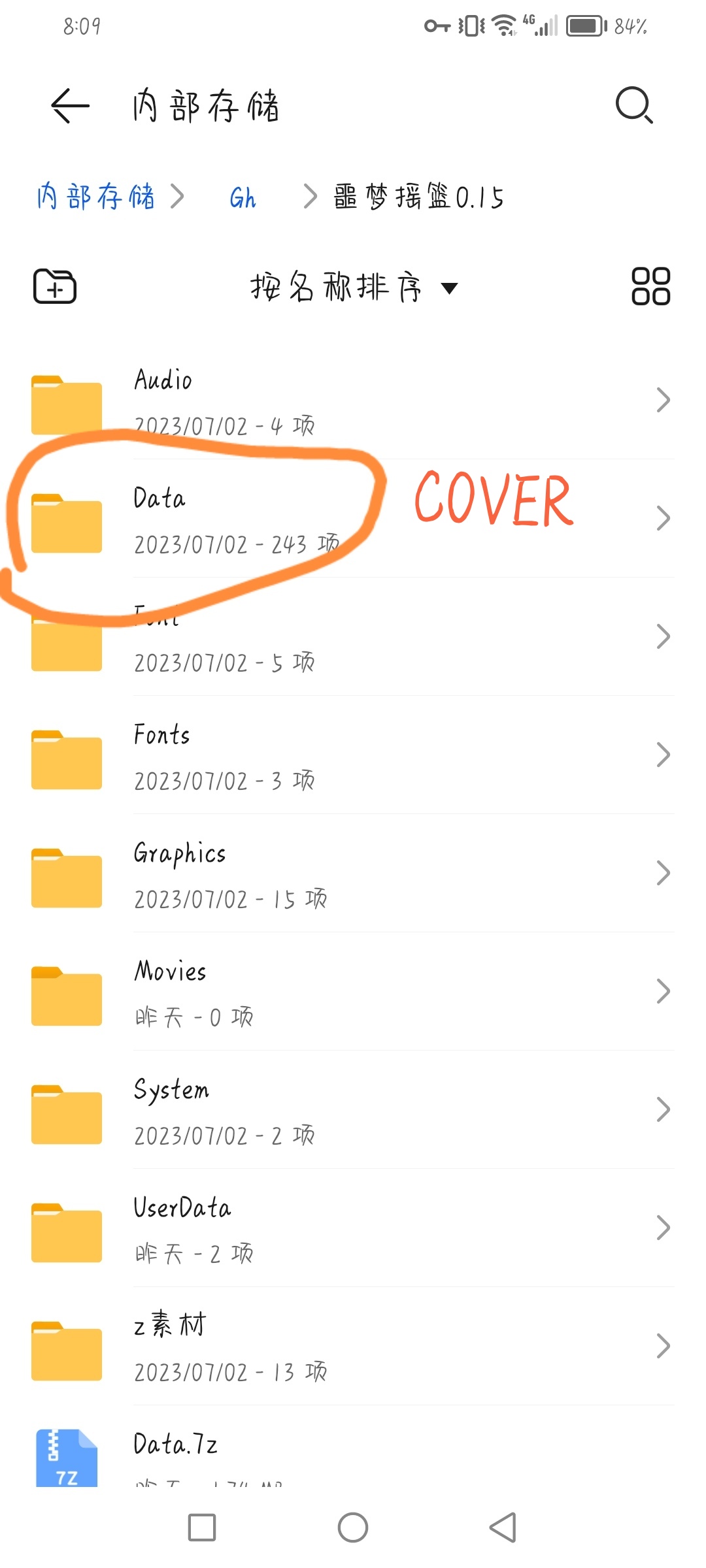Viewport: 706px width, 1568px height.
Task: Jump to Gh folder in breadcrumb
Action: point(243,197)
